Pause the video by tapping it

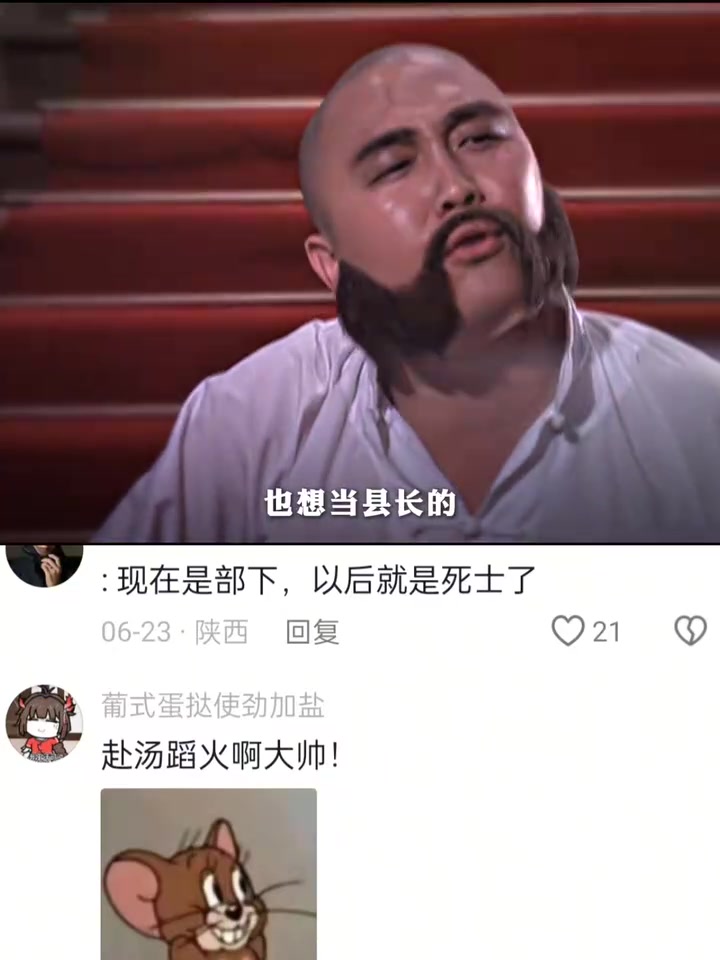(x=360, y=270)
